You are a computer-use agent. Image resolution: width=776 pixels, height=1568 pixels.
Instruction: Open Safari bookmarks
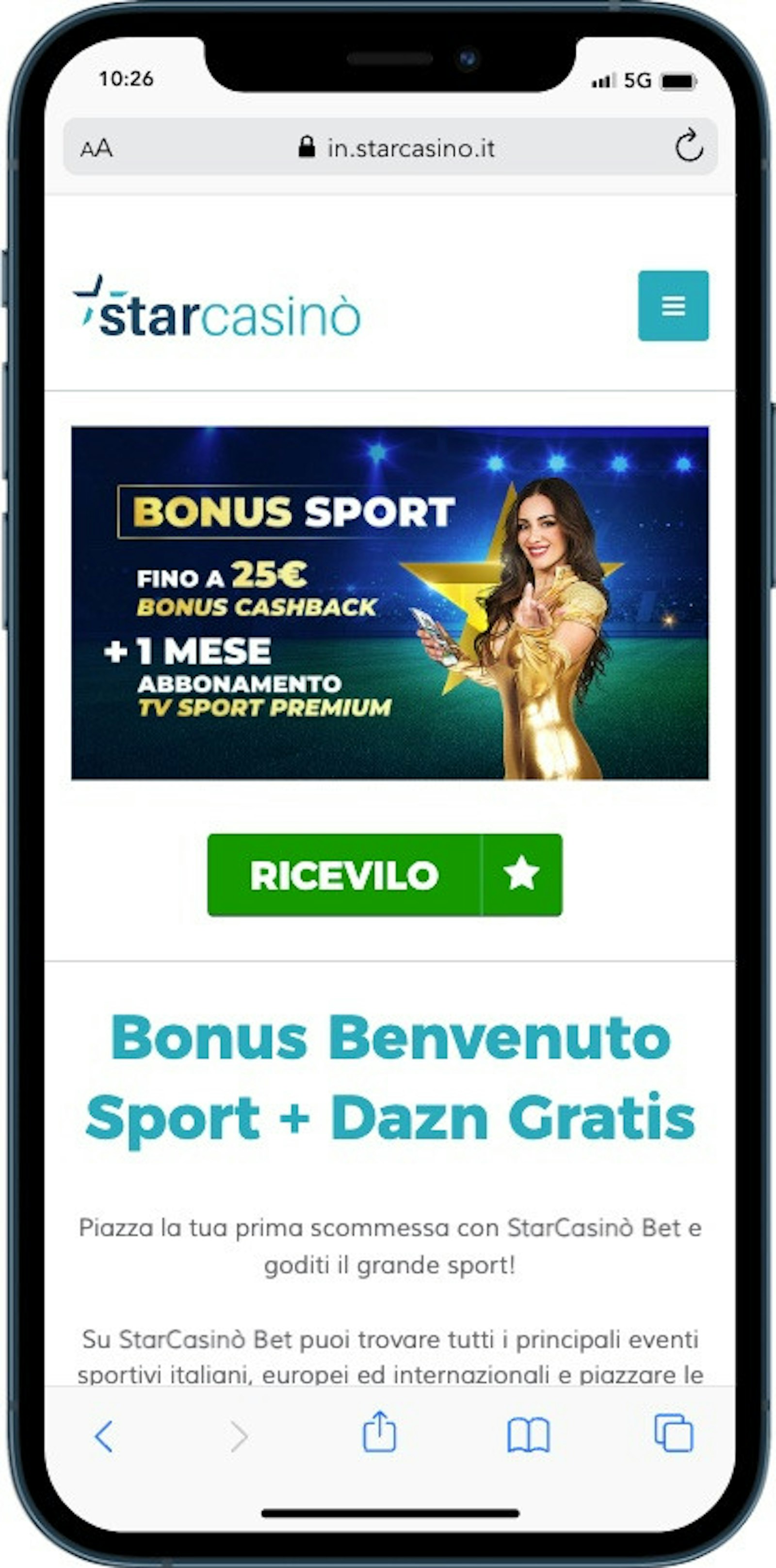(528, 1435)
